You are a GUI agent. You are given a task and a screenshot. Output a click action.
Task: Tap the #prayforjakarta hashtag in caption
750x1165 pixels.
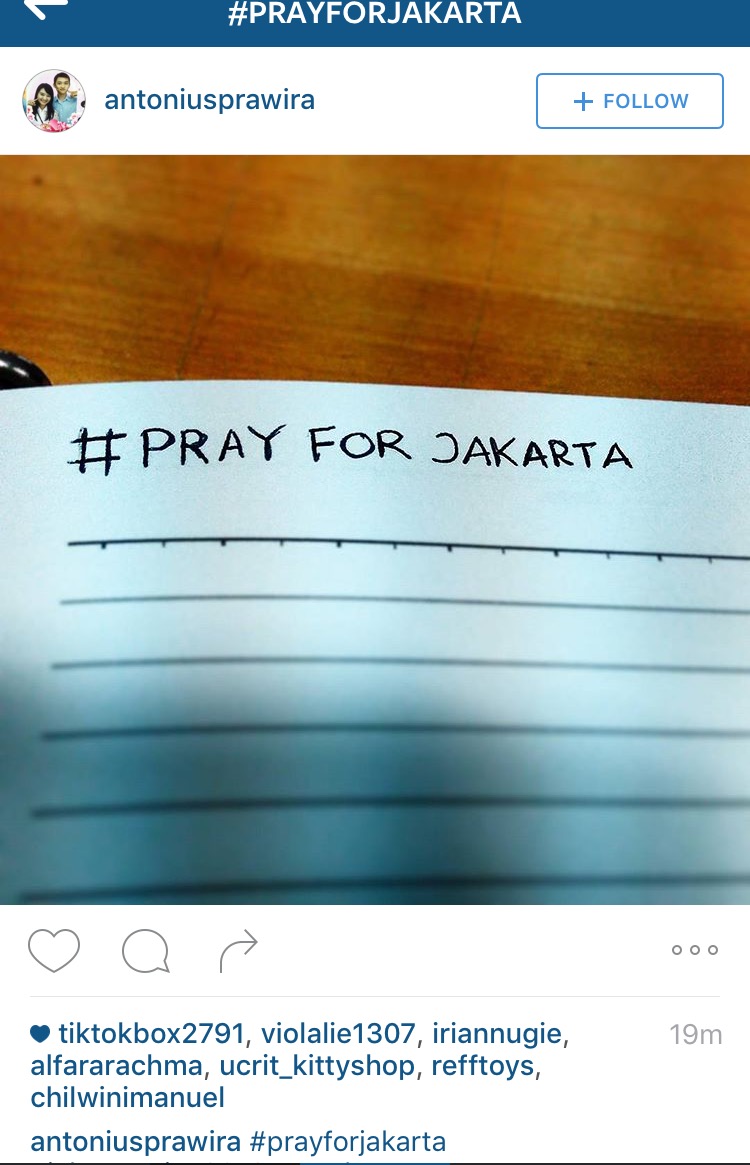[347, 1142]
